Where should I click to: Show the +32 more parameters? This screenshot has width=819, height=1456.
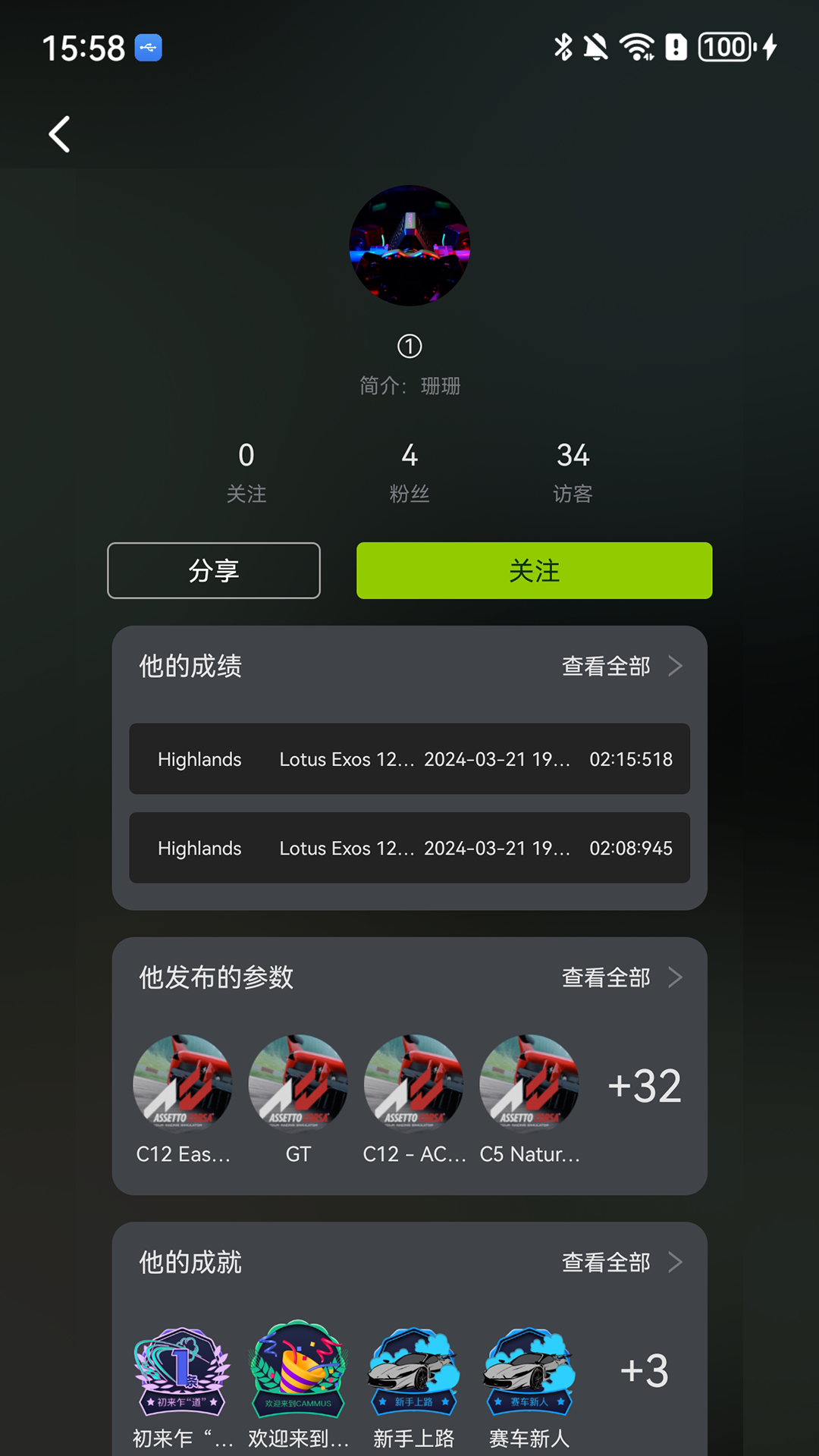(x=644, y=1086)
